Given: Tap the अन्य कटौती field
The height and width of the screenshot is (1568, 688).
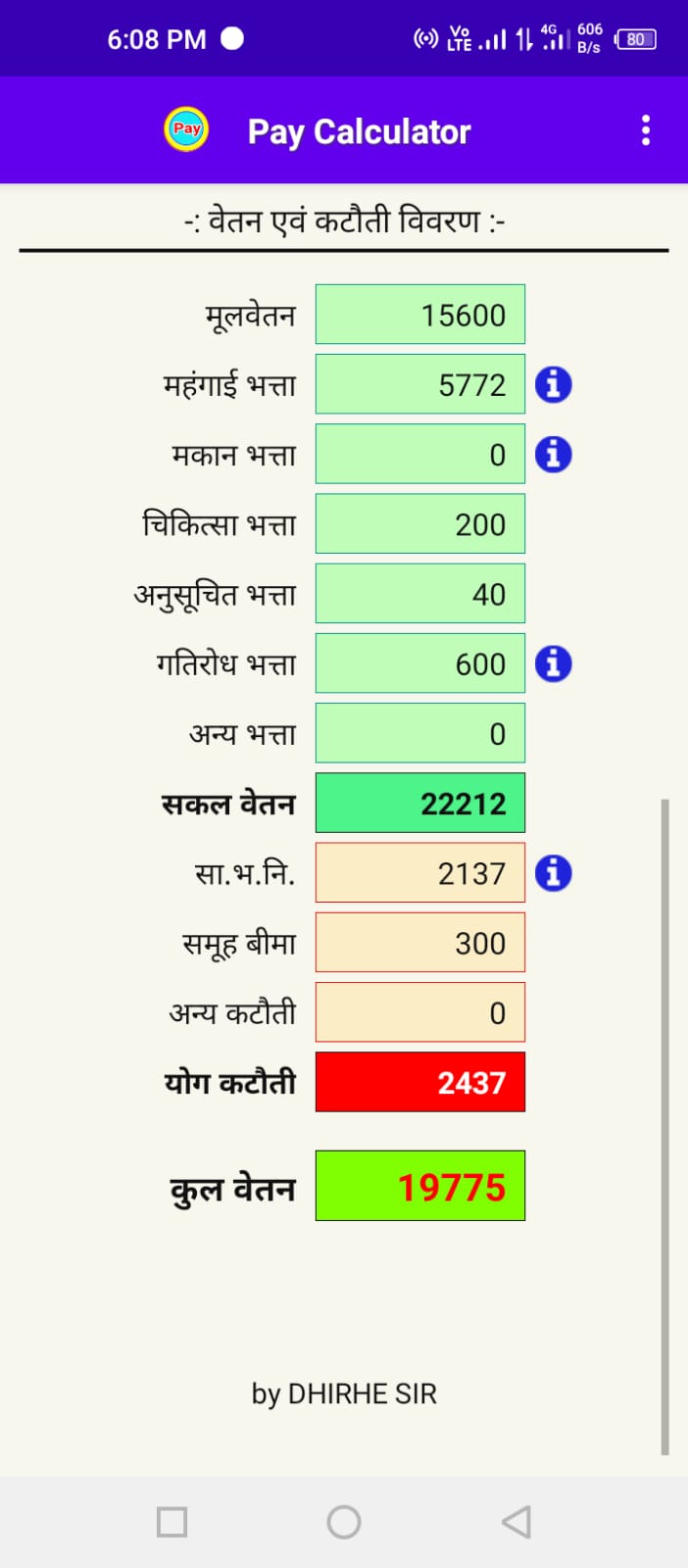Looking at the screenshot, I should [x=420, y=1011].
